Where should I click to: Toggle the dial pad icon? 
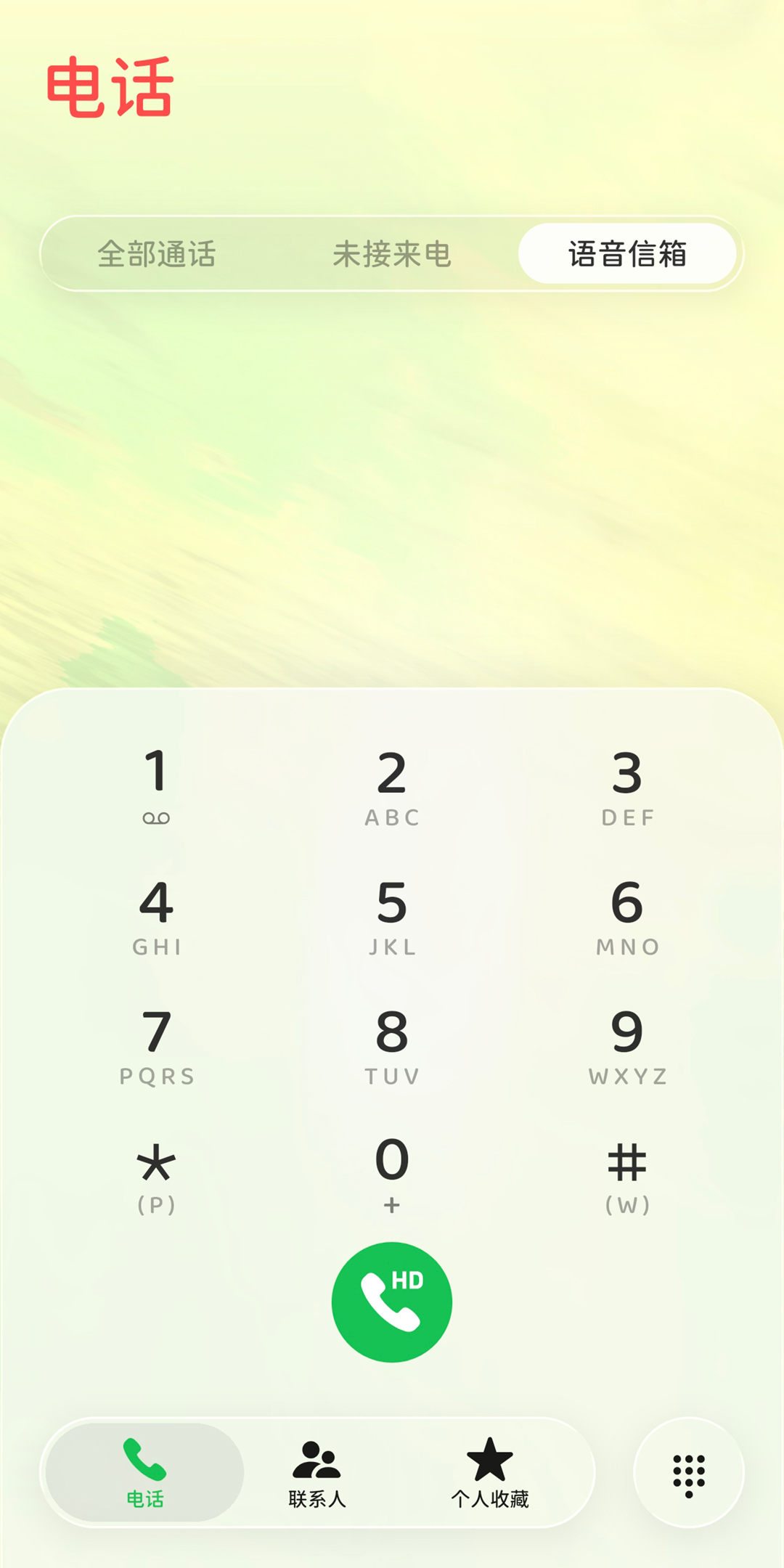pos(689,1472)
